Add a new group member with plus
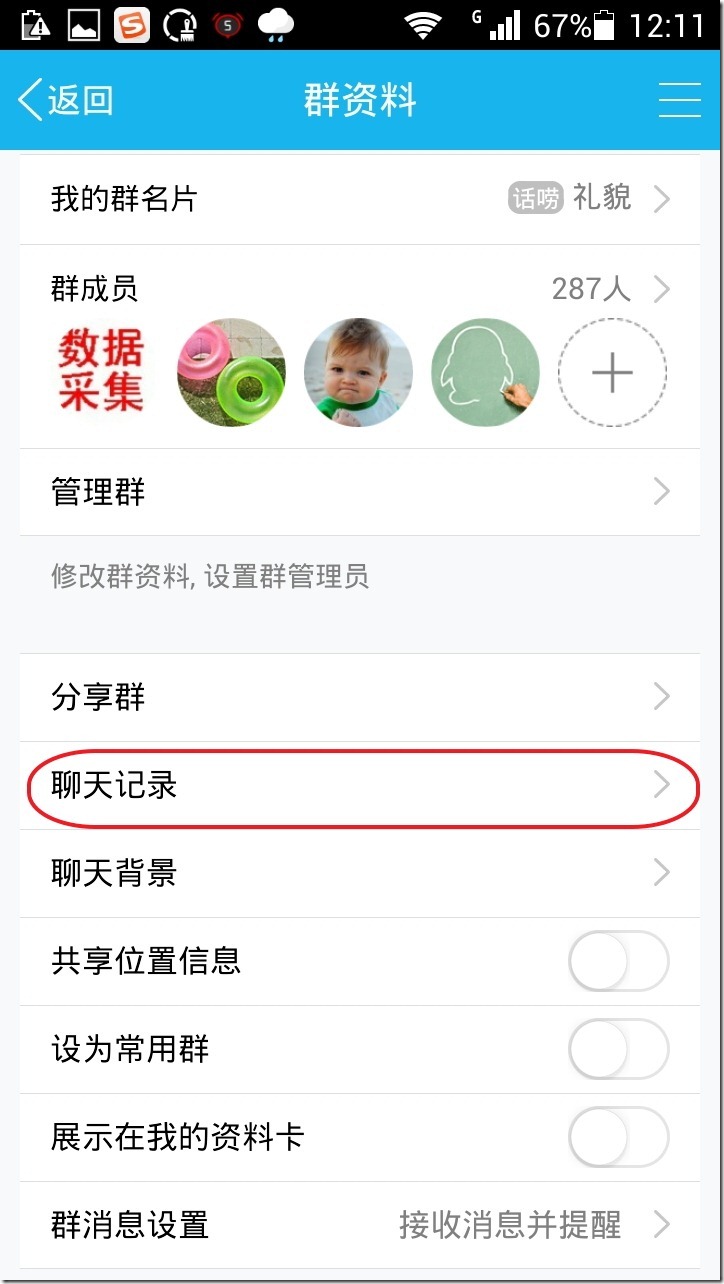Screen dimensions: 724x1284 click(612, 373)
